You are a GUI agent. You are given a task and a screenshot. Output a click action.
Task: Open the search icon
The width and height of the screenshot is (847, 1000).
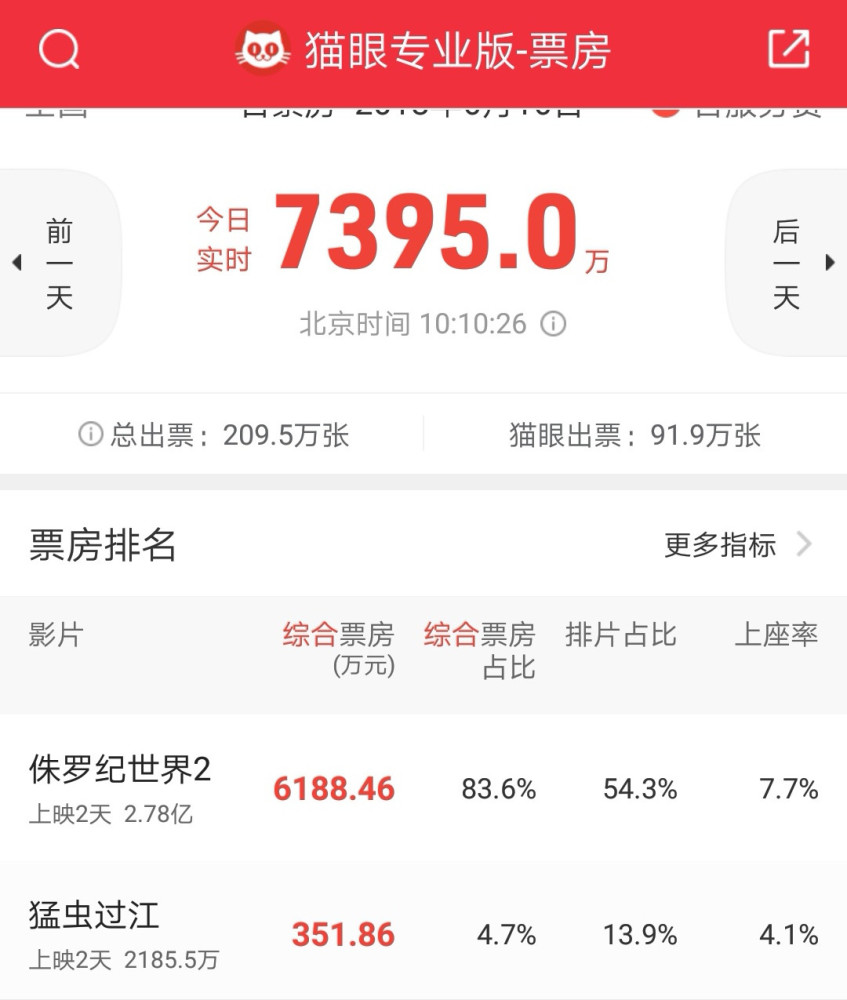59,49
